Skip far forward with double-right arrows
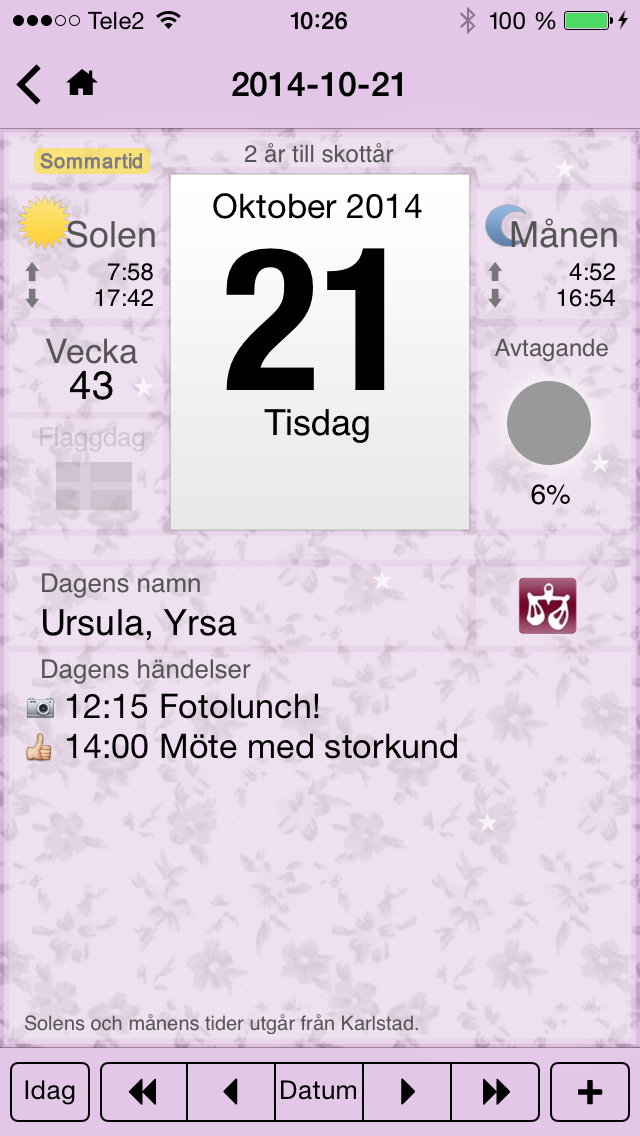This screenshot has height=1136, width=640. coord(496,1091)
